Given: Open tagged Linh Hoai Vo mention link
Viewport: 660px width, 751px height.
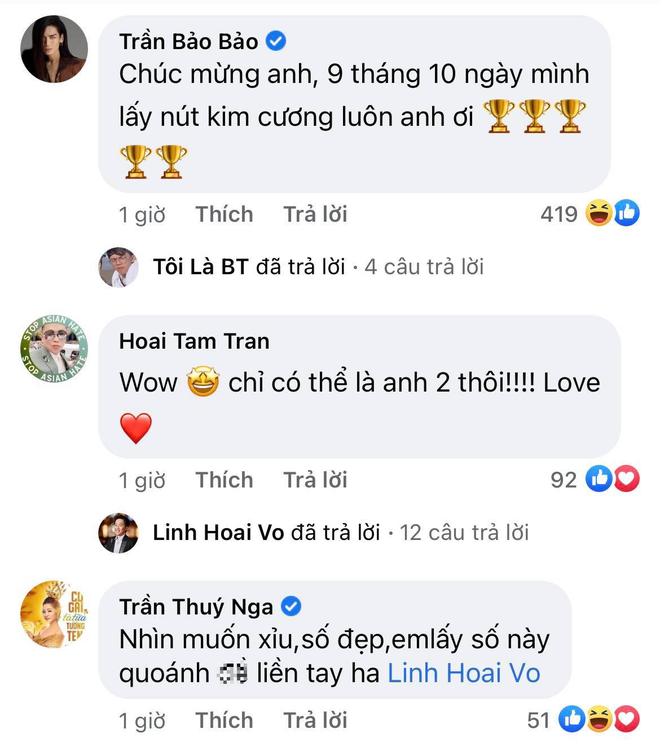Looking at the screenshot, I should tap(463, 673).
